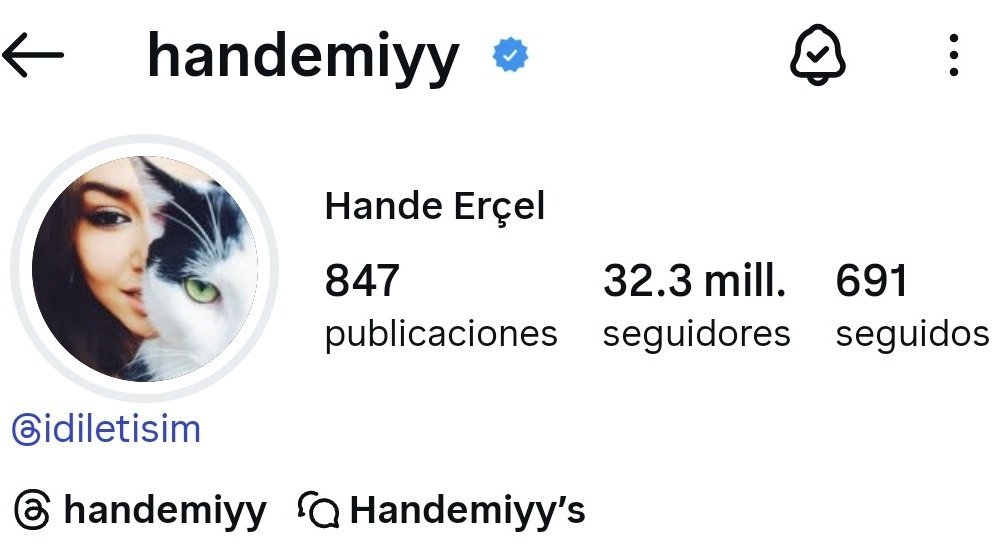
Task: Open the Handemiyy's broadcast channel
Action: [443, 511]
